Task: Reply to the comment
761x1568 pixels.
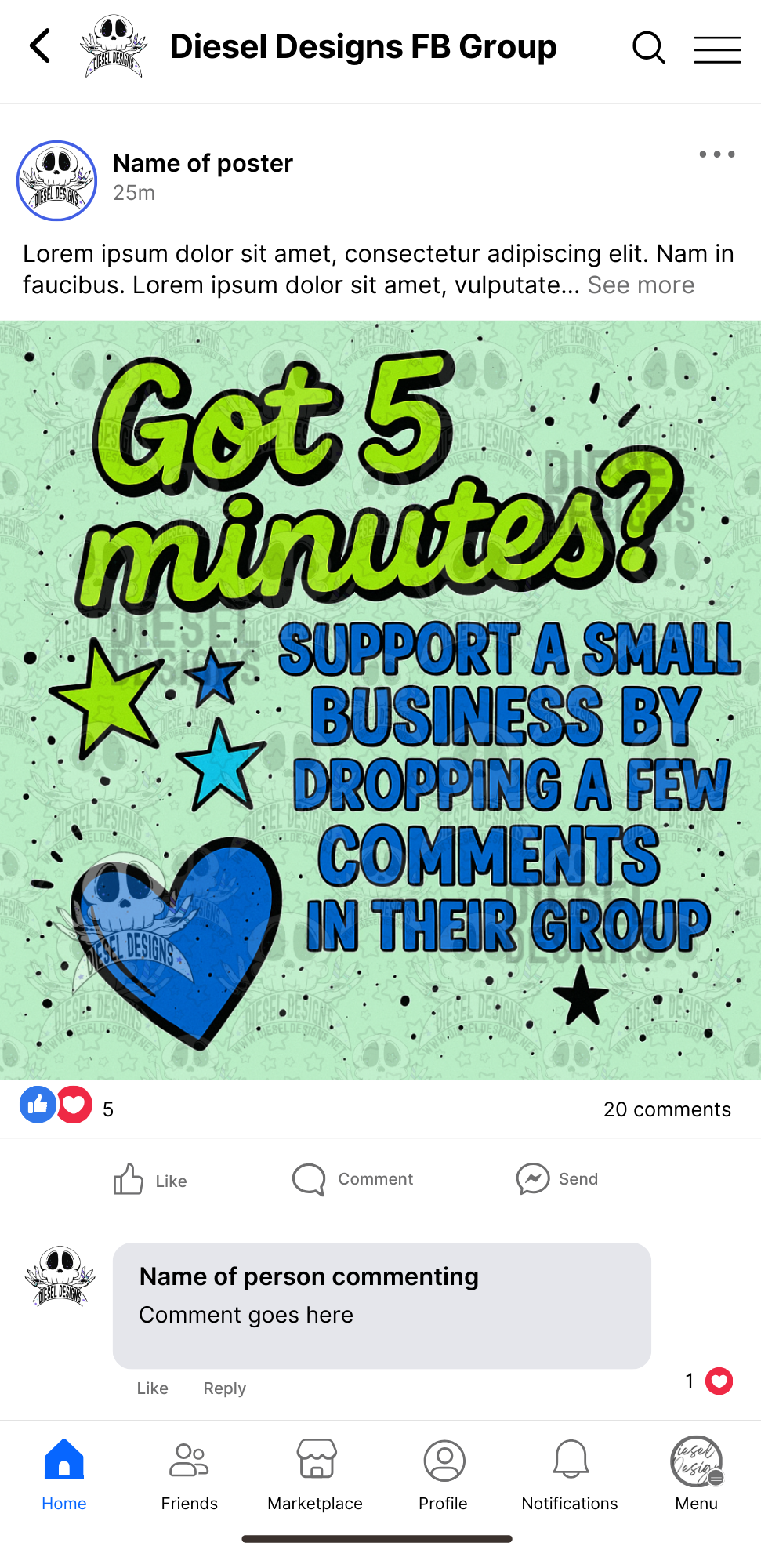Action: pos(224,1388)
